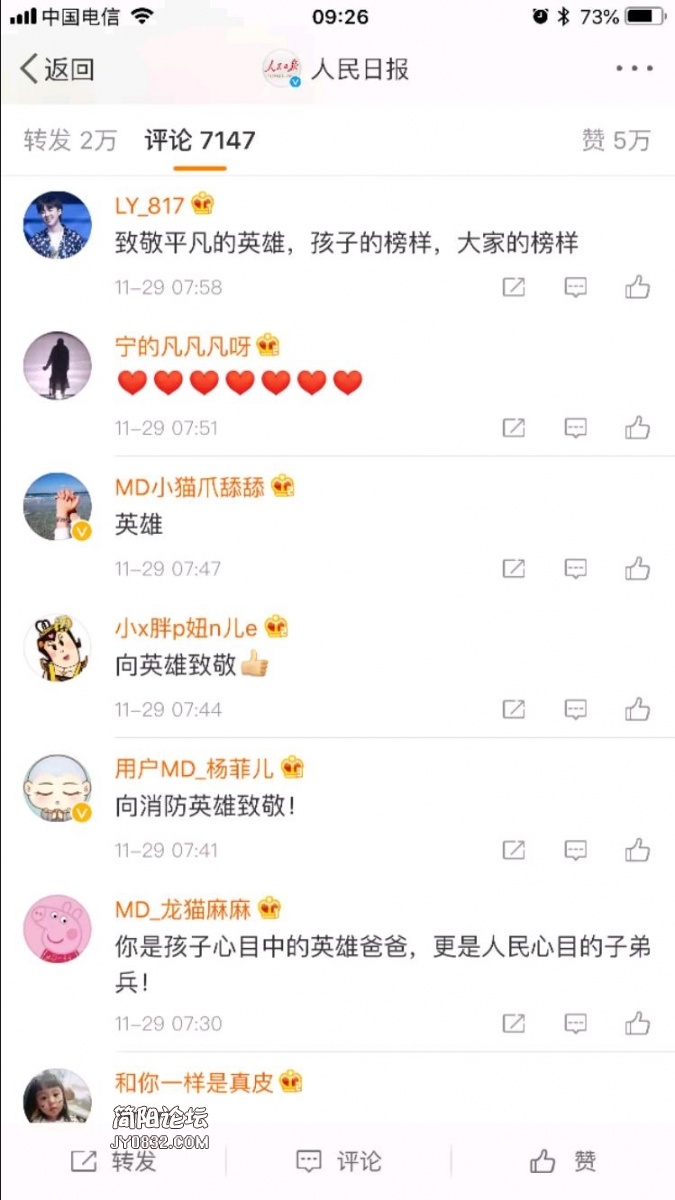The width and height of the screenshot is (675, 1200).
Task: Reply to 用户MD_杨菲儿's comment
Action: click(575, 852)
